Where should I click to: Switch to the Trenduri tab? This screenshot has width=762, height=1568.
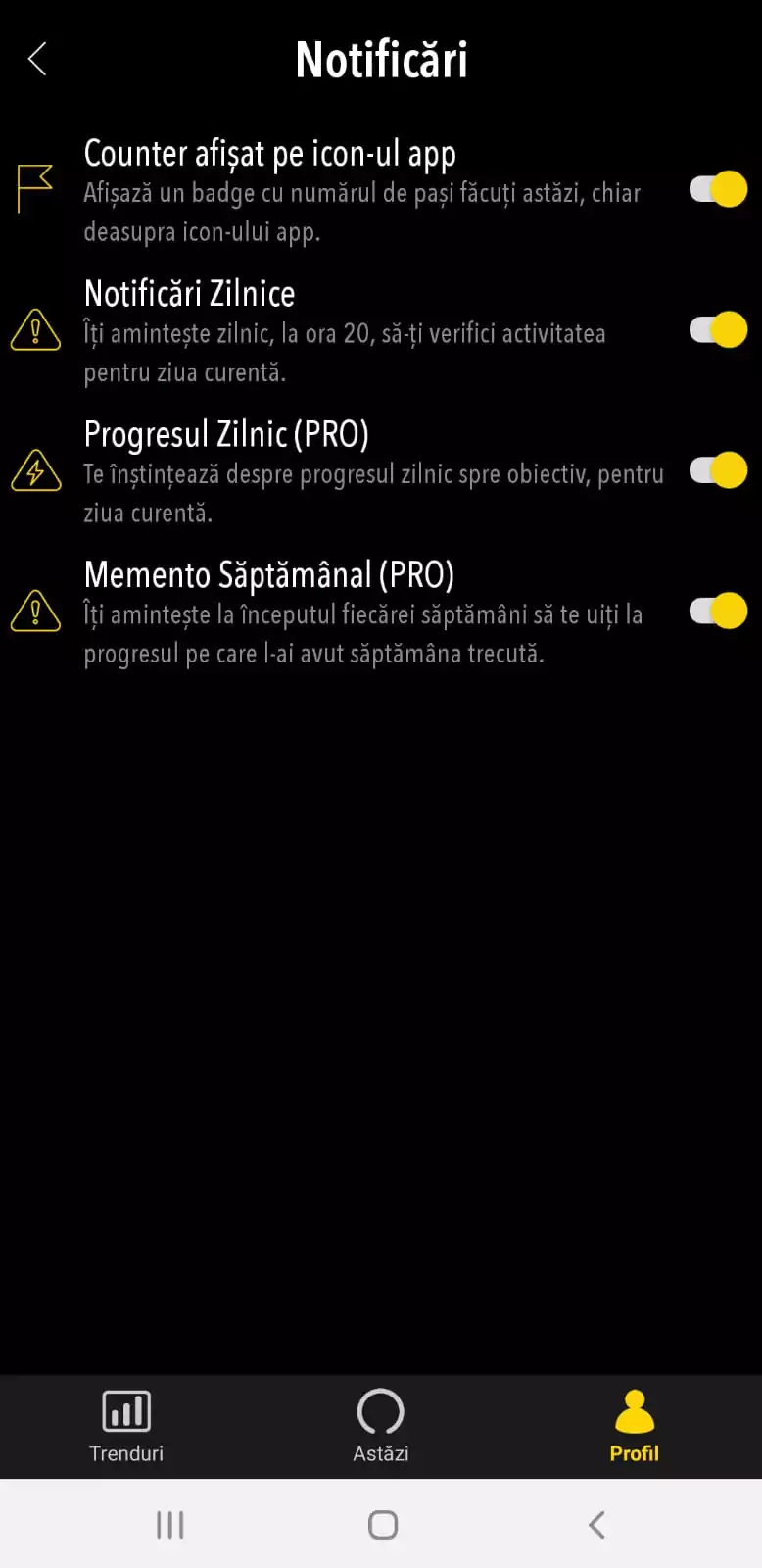click(x=126, y=1426)
